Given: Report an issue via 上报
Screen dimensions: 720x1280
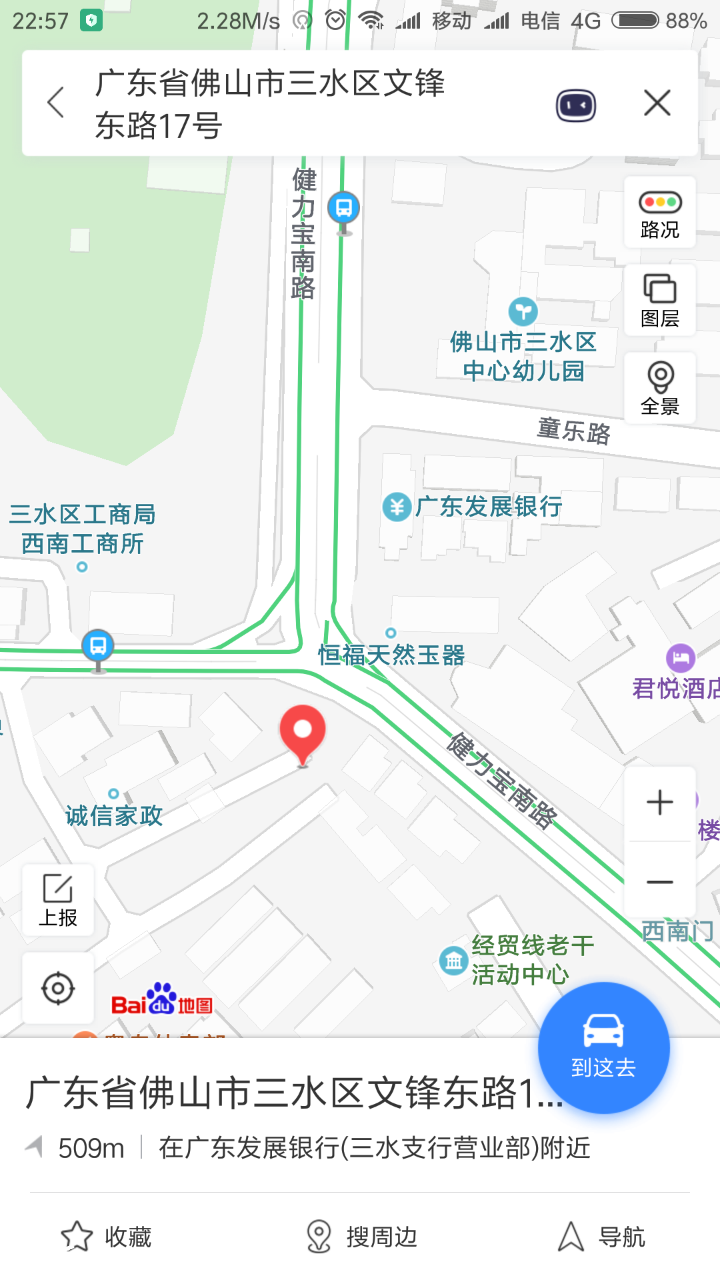Looking at the screenshot, I should click(x=58, y=900).
